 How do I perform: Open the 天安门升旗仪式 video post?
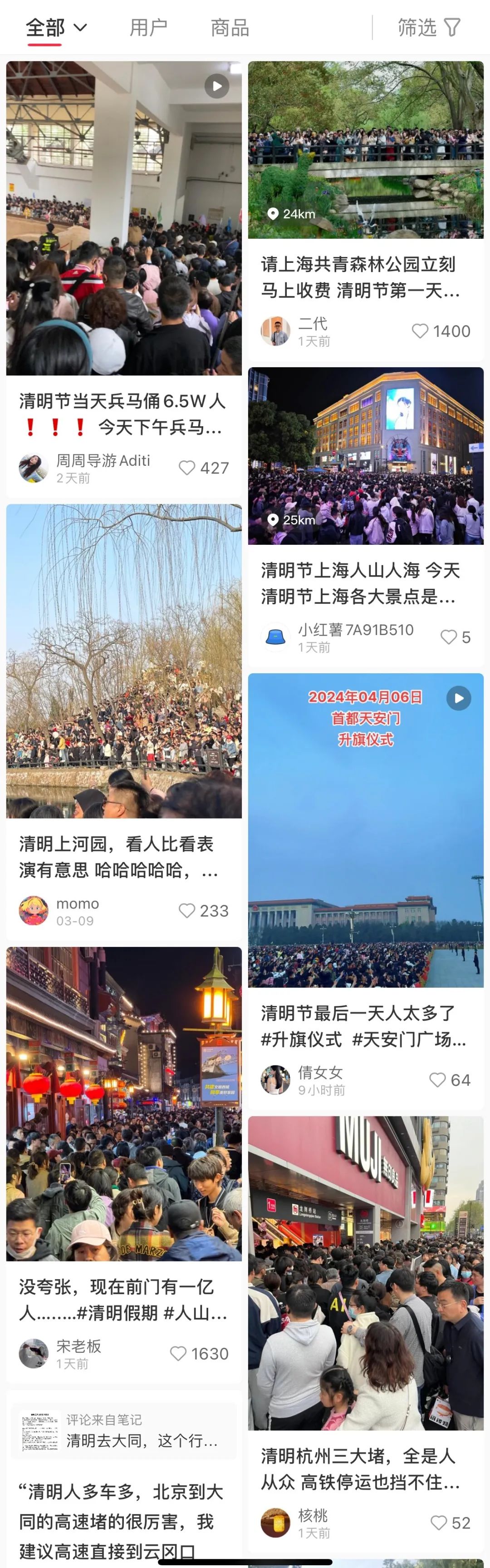point(365,830)
